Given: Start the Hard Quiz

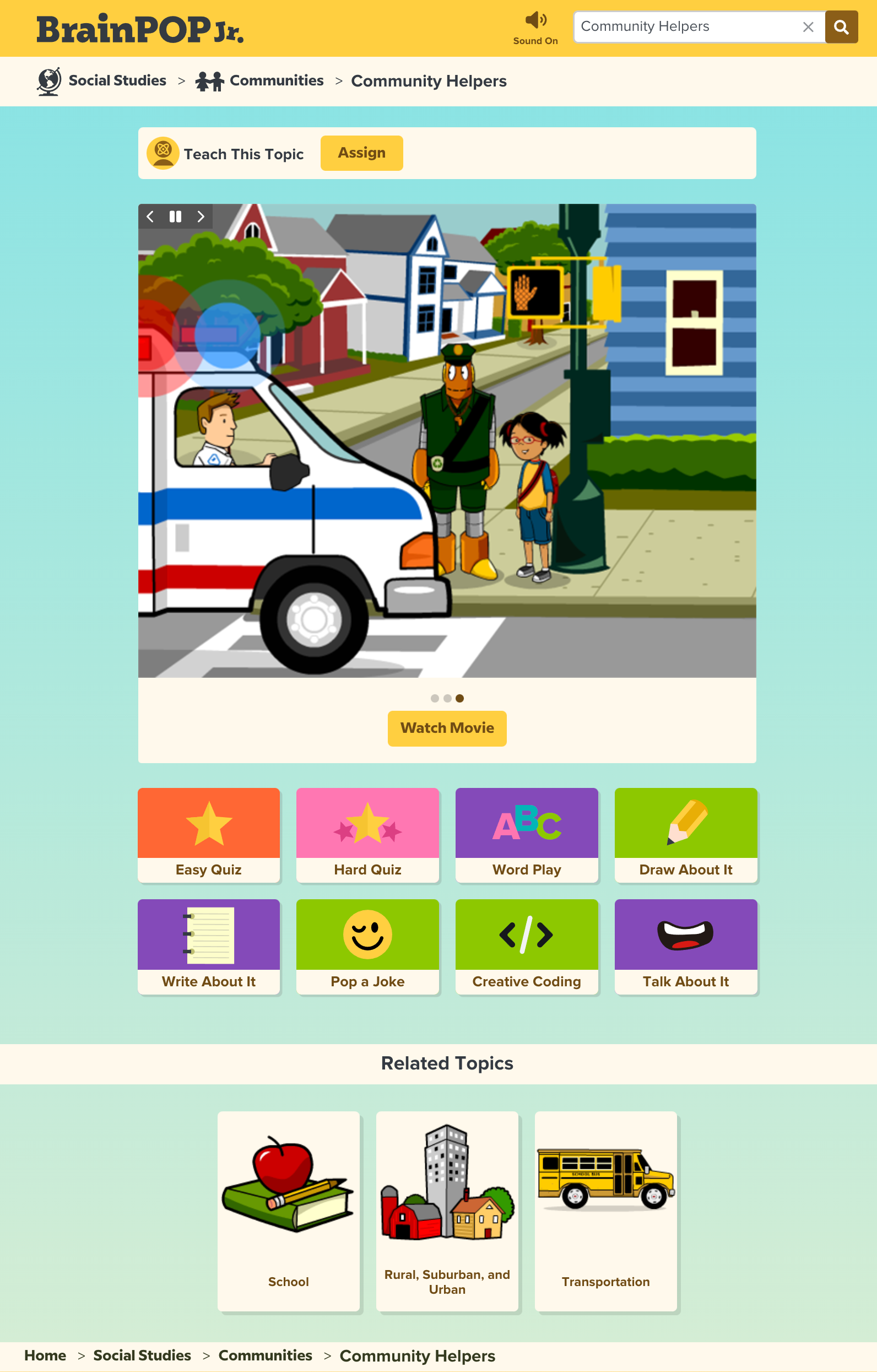Looking at the screenshot, I should (367, 835).
